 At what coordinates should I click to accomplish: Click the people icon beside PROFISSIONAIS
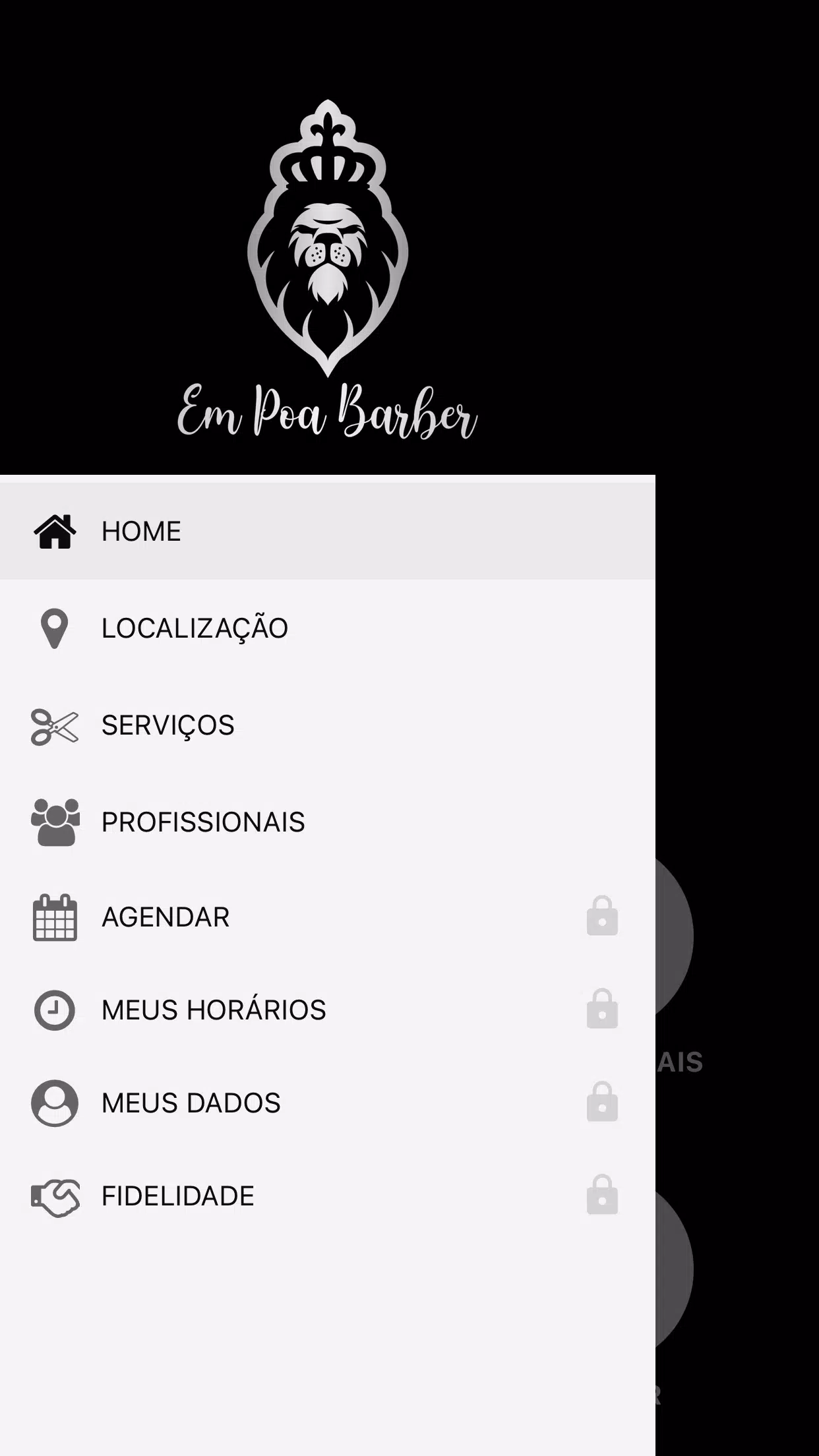coord(55,821)
